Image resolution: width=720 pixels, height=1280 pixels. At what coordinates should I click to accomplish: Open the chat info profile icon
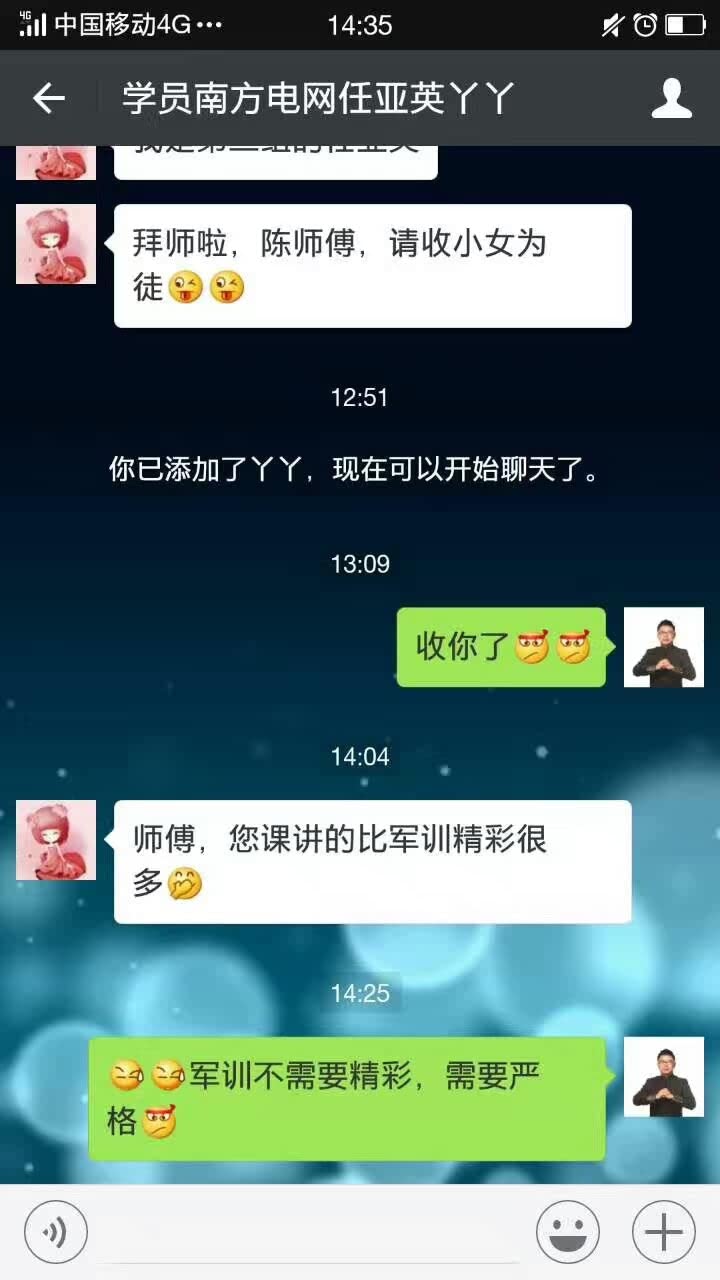tap(672, 98)
